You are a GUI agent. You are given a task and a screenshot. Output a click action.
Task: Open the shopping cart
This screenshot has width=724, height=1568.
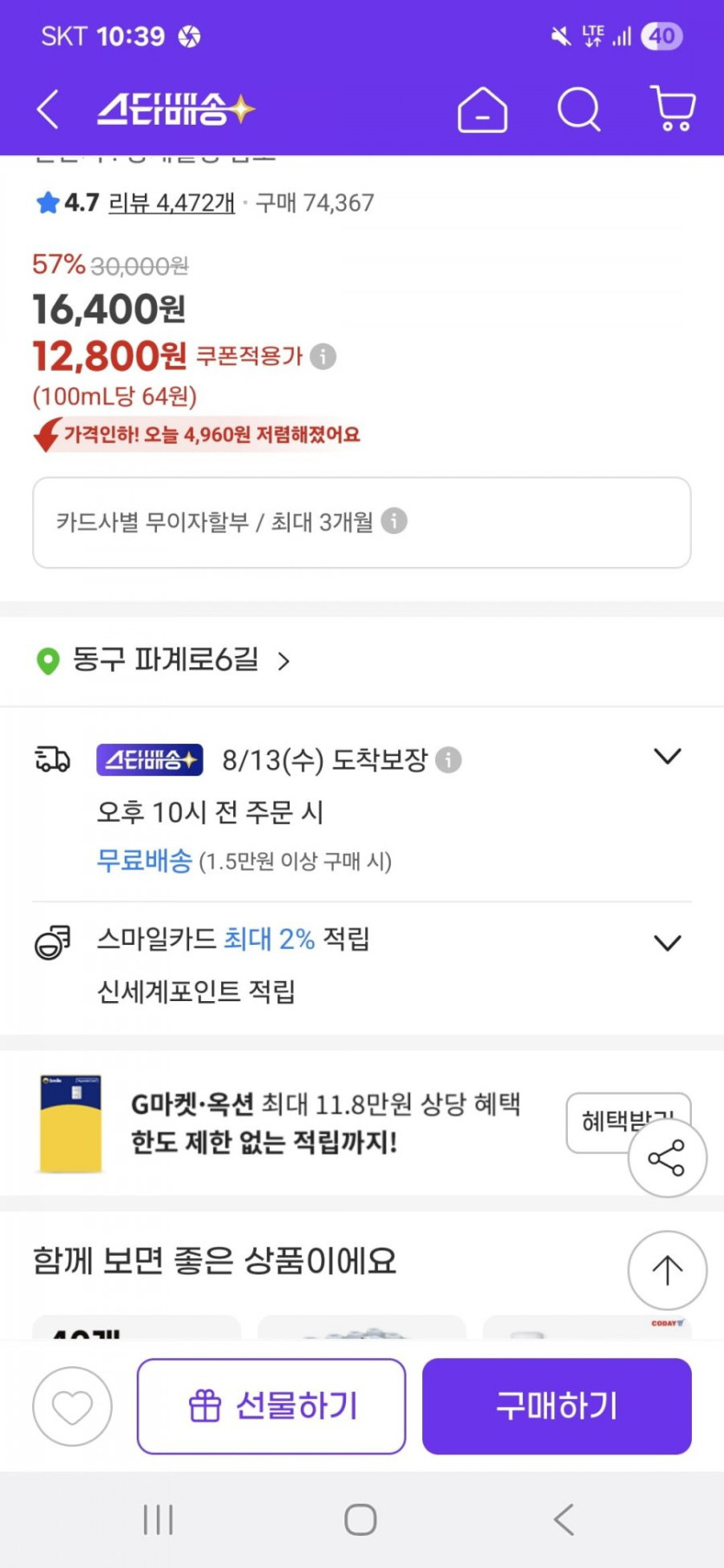[673, 110]
